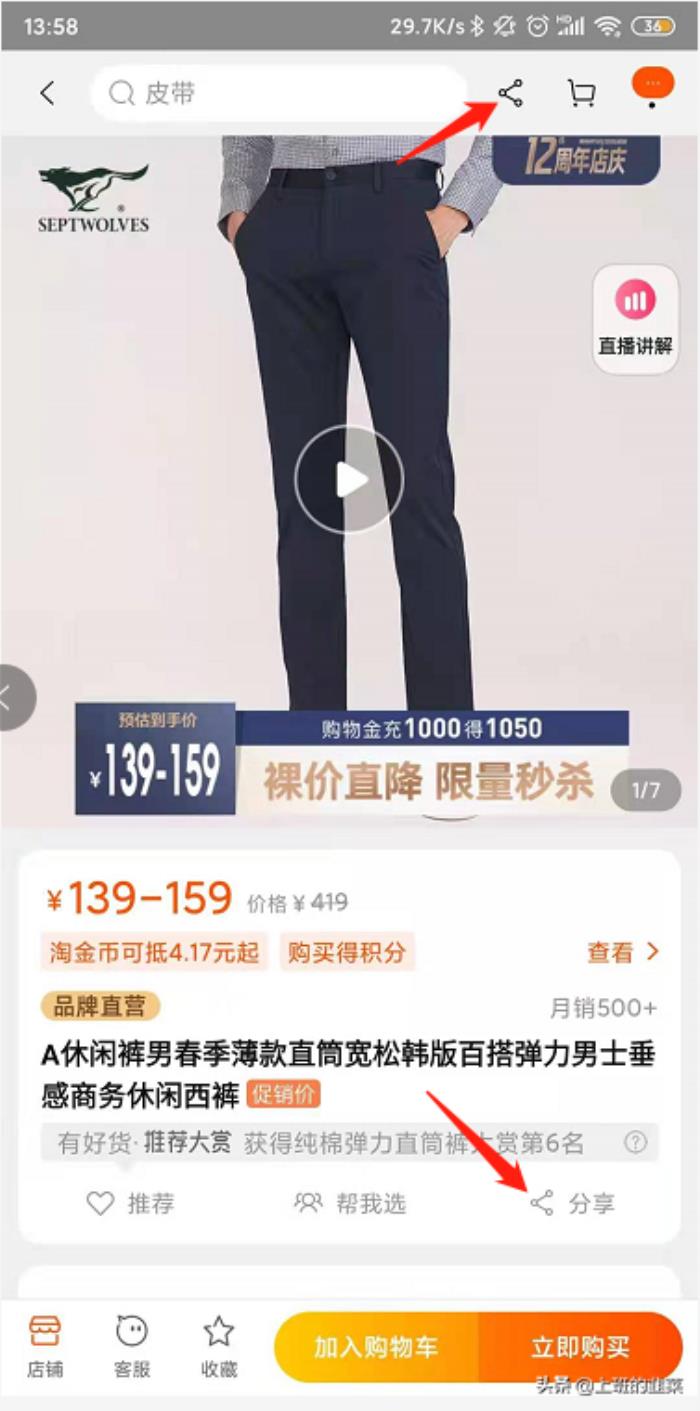Open 直播讲解 live explanation
Viewport: 700px width, 1411px height.
click(635, 319)
